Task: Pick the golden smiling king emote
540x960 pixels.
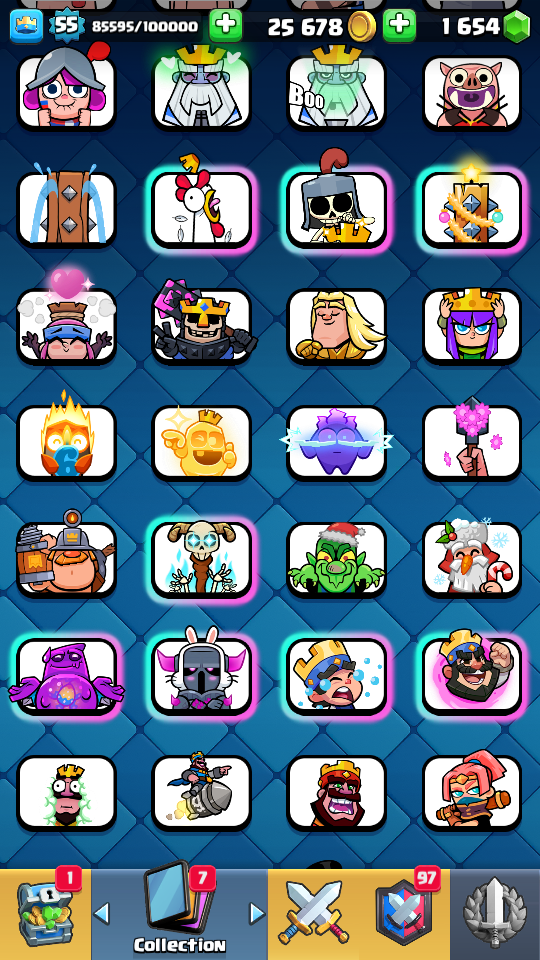Action: tap(201, 443)
